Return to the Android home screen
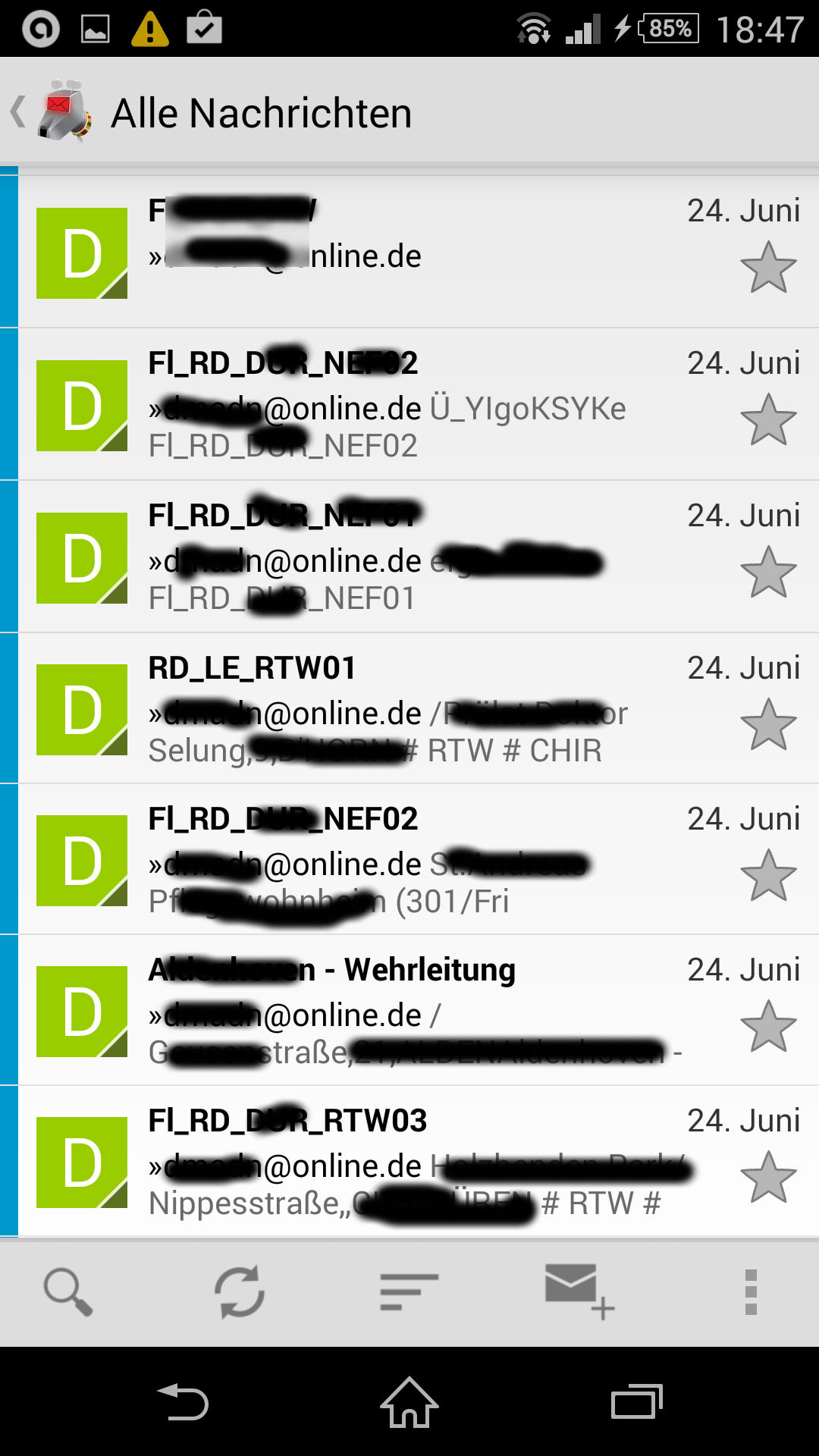This screenshot has height=1456, width=819. click(x=409, y=1402)
